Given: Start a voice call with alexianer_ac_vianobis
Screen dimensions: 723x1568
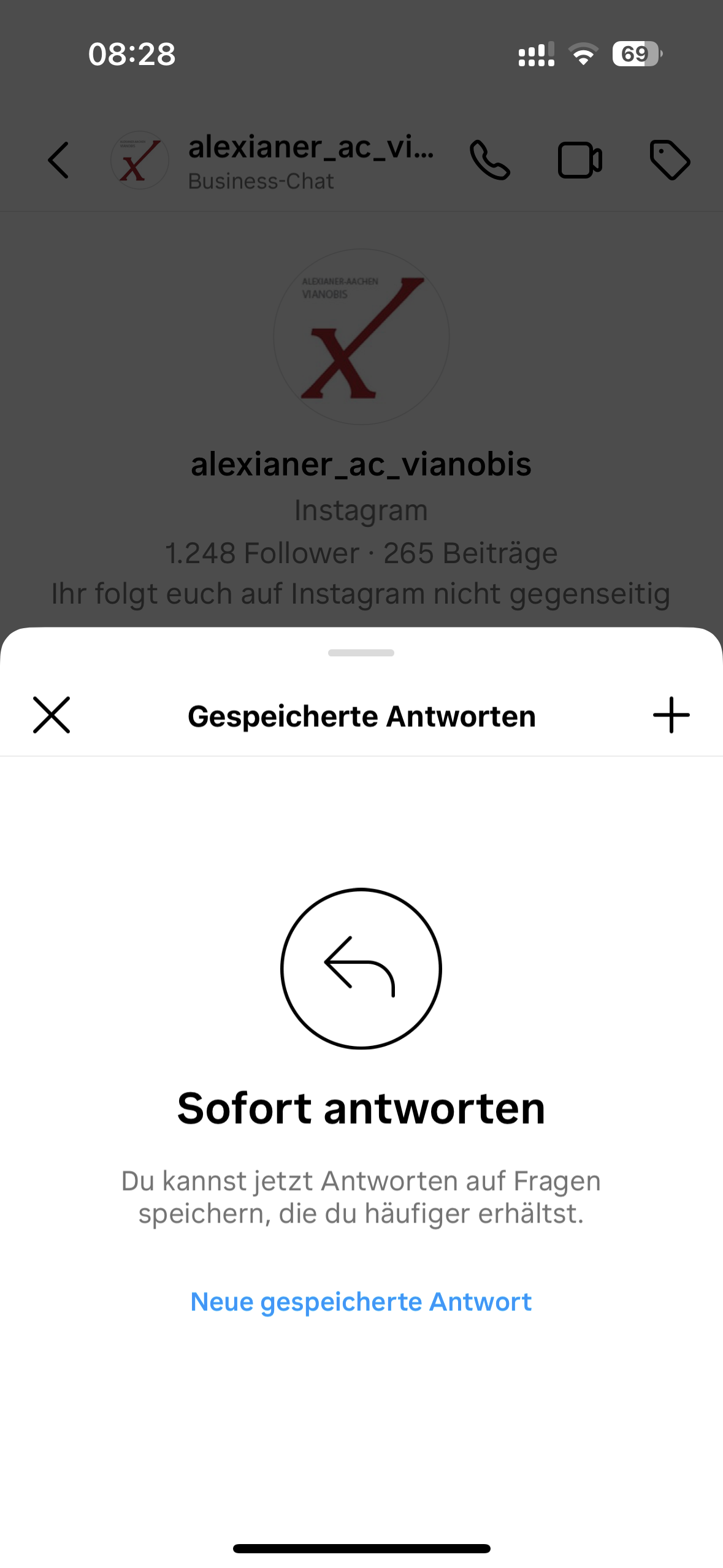Looking at the screenshot, I should pyautogui.click(x=489, y=160).
